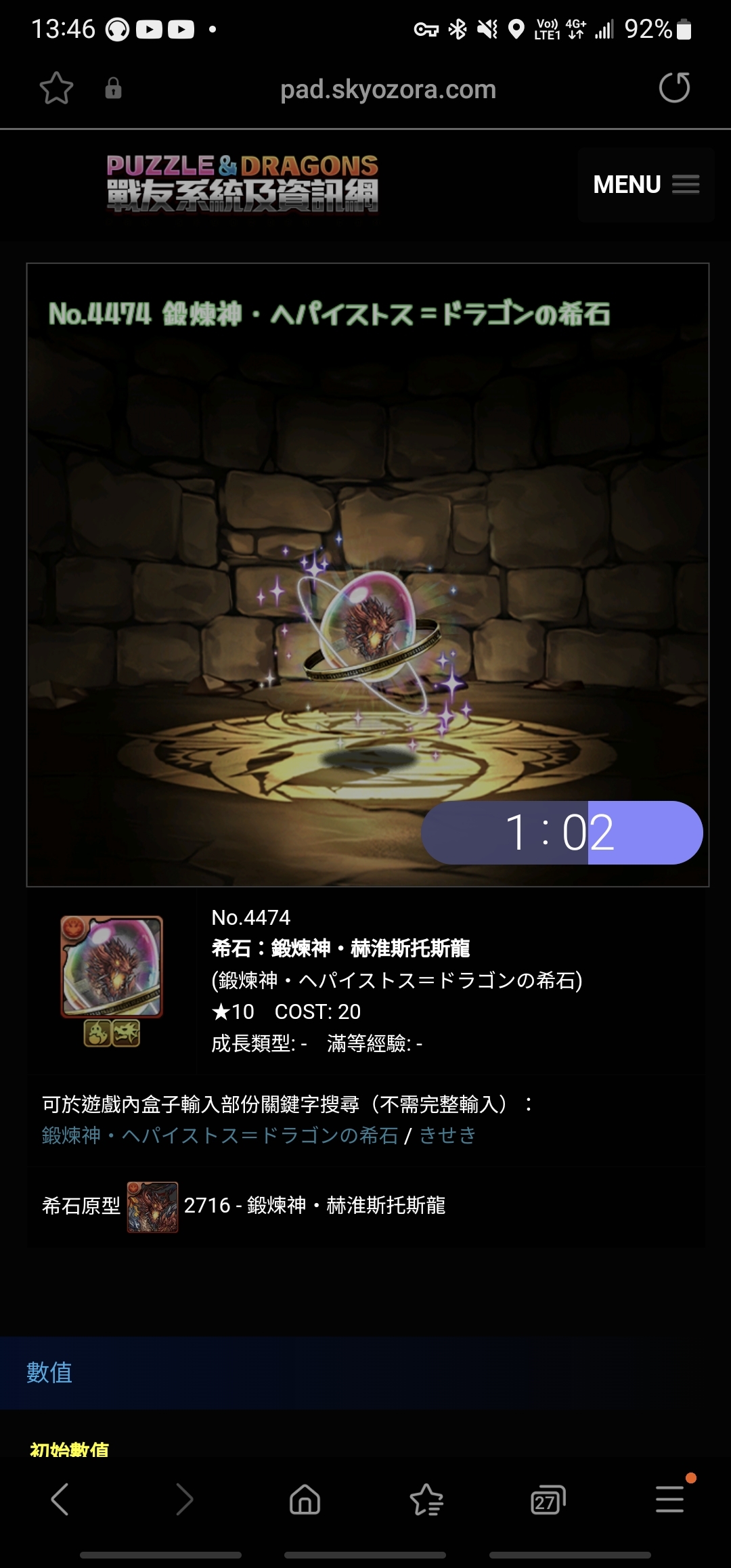Screen dimensions: 731x1568
Task: View the 27 open tabs
Action: 548,1499
